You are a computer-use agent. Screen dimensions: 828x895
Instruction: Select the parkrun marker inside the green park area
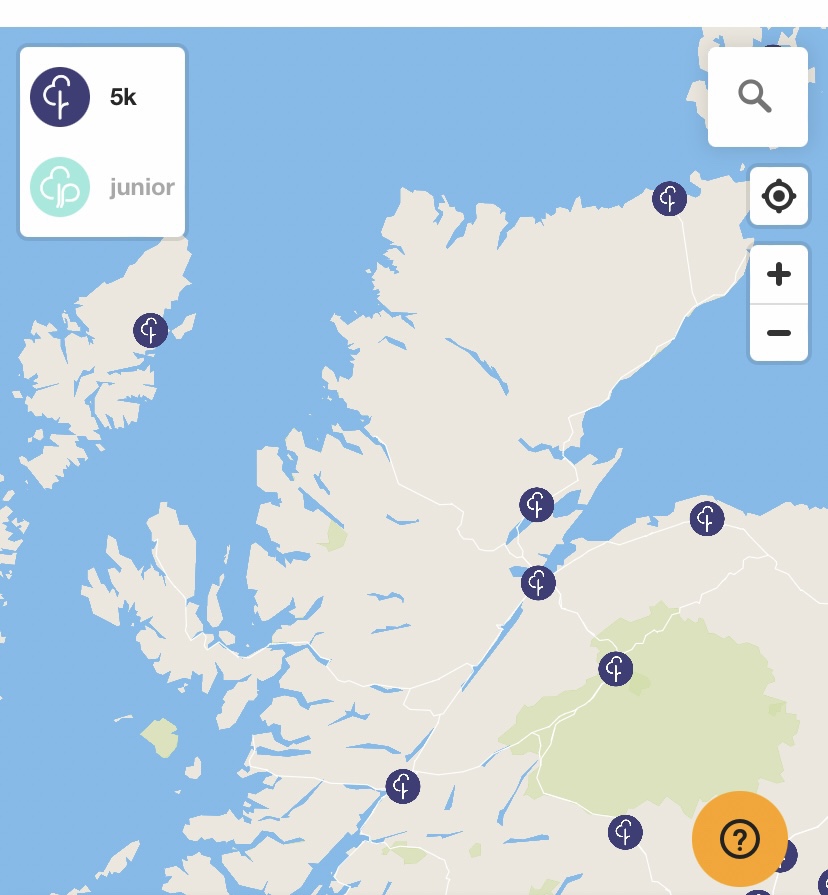(x=615, y=668)
